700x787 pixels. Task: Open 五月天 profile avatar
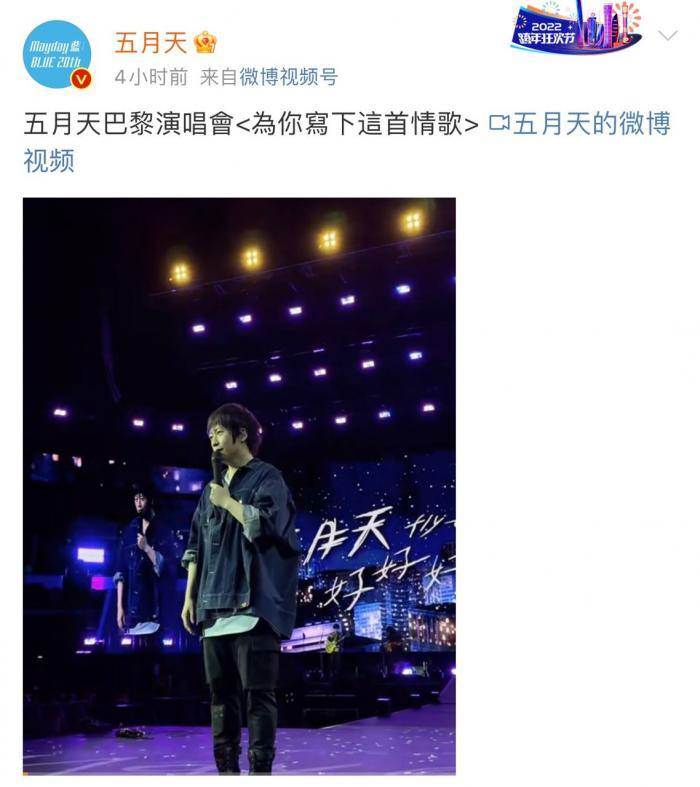pyautogui.click(x=59, y=54)
